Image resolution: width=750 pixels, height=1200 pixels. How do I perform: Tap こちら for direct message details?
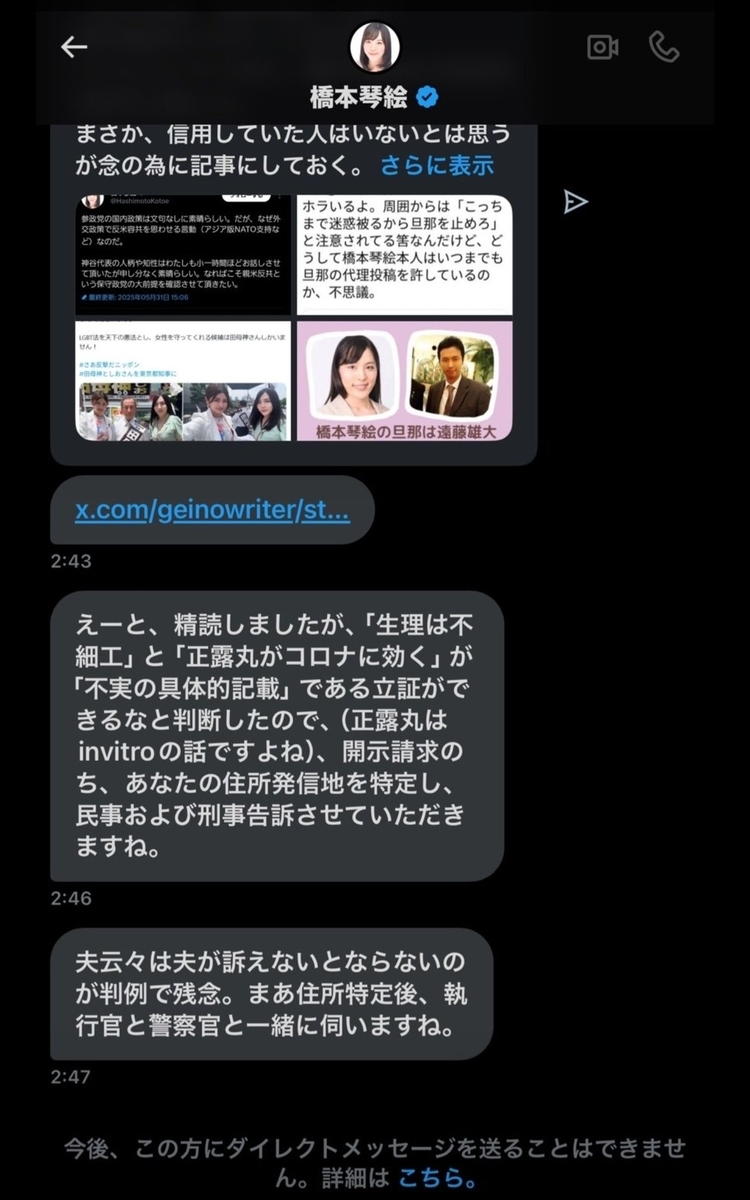click(x=437, y=1178)
